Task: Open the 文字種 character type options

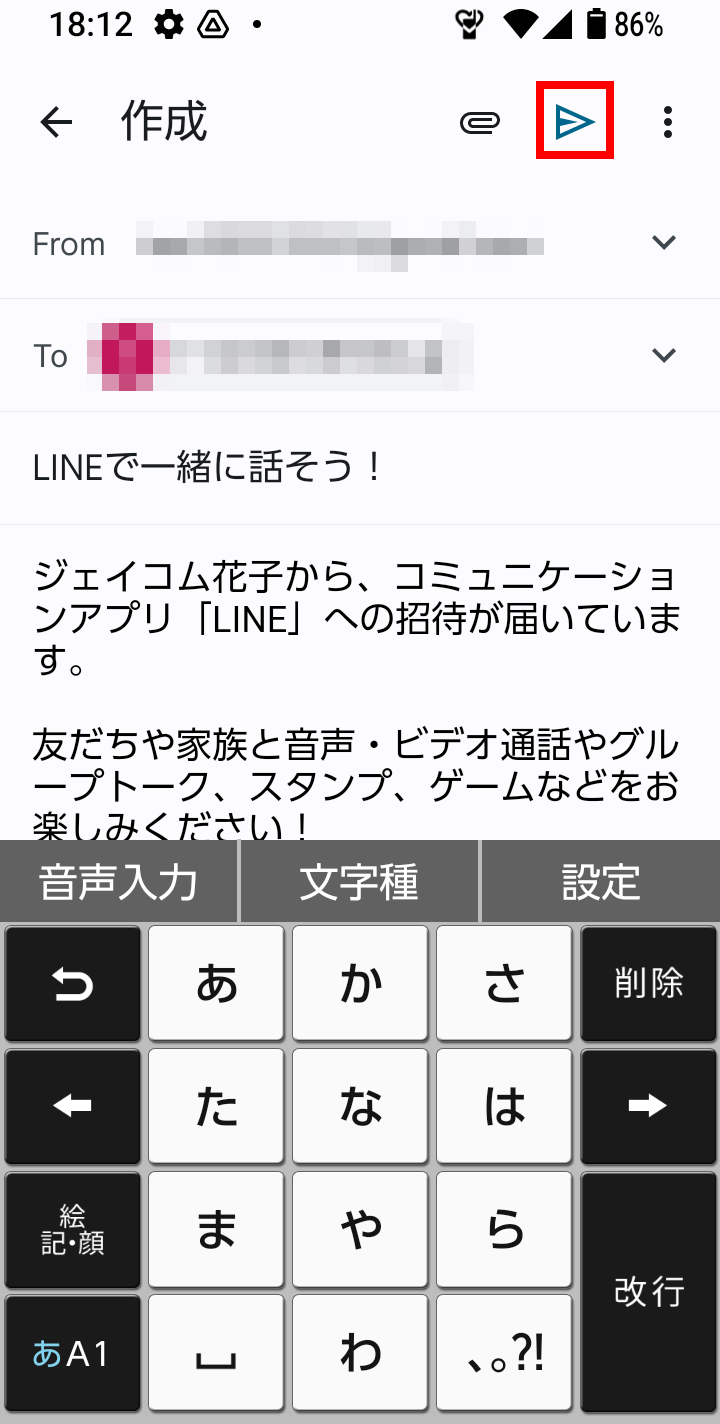Action: click(x=359, y=882)
